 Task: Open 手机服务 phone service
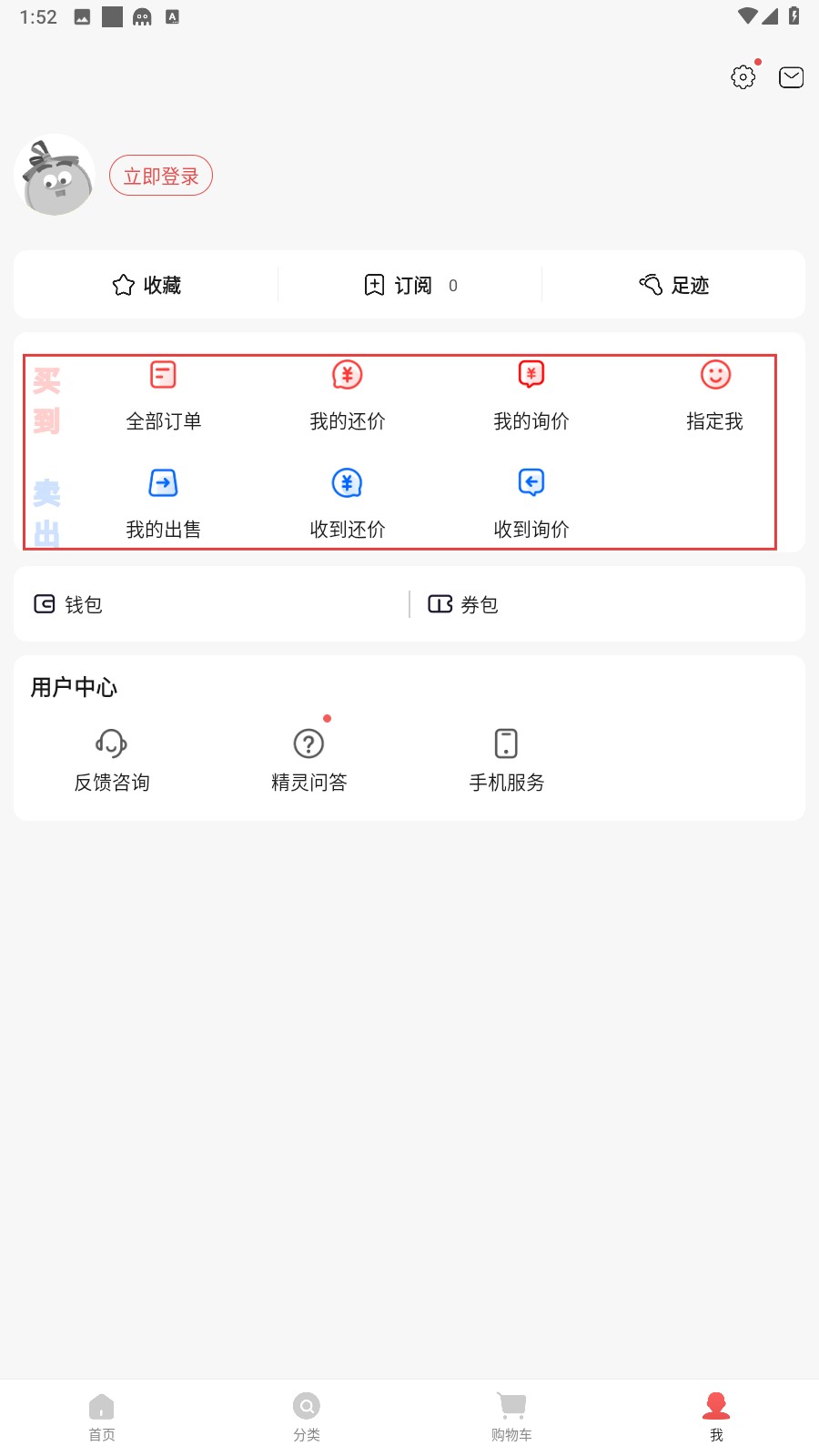tap(507, 760)
